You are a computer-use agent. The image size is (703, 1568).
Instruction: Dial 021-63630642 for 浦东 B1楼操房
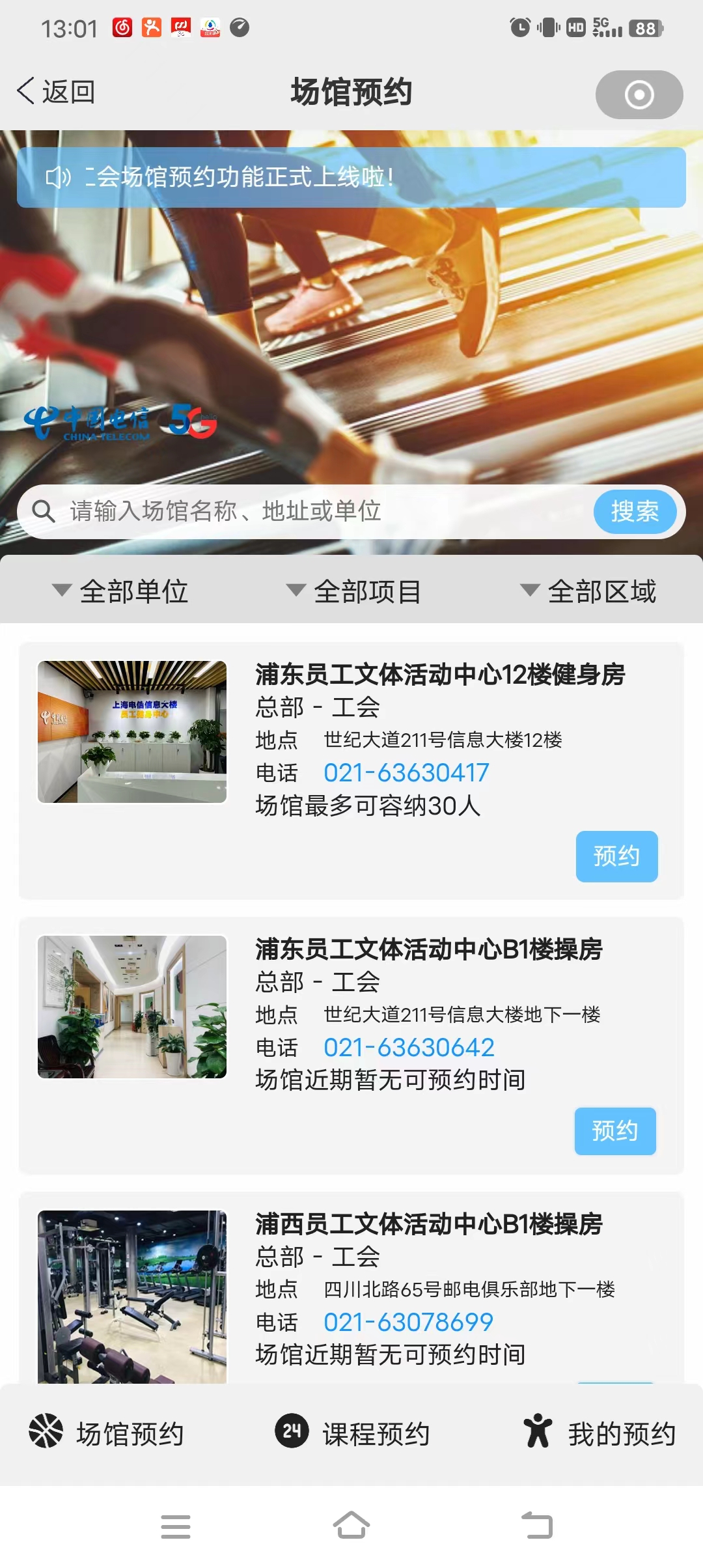[x=409, y=1048]
